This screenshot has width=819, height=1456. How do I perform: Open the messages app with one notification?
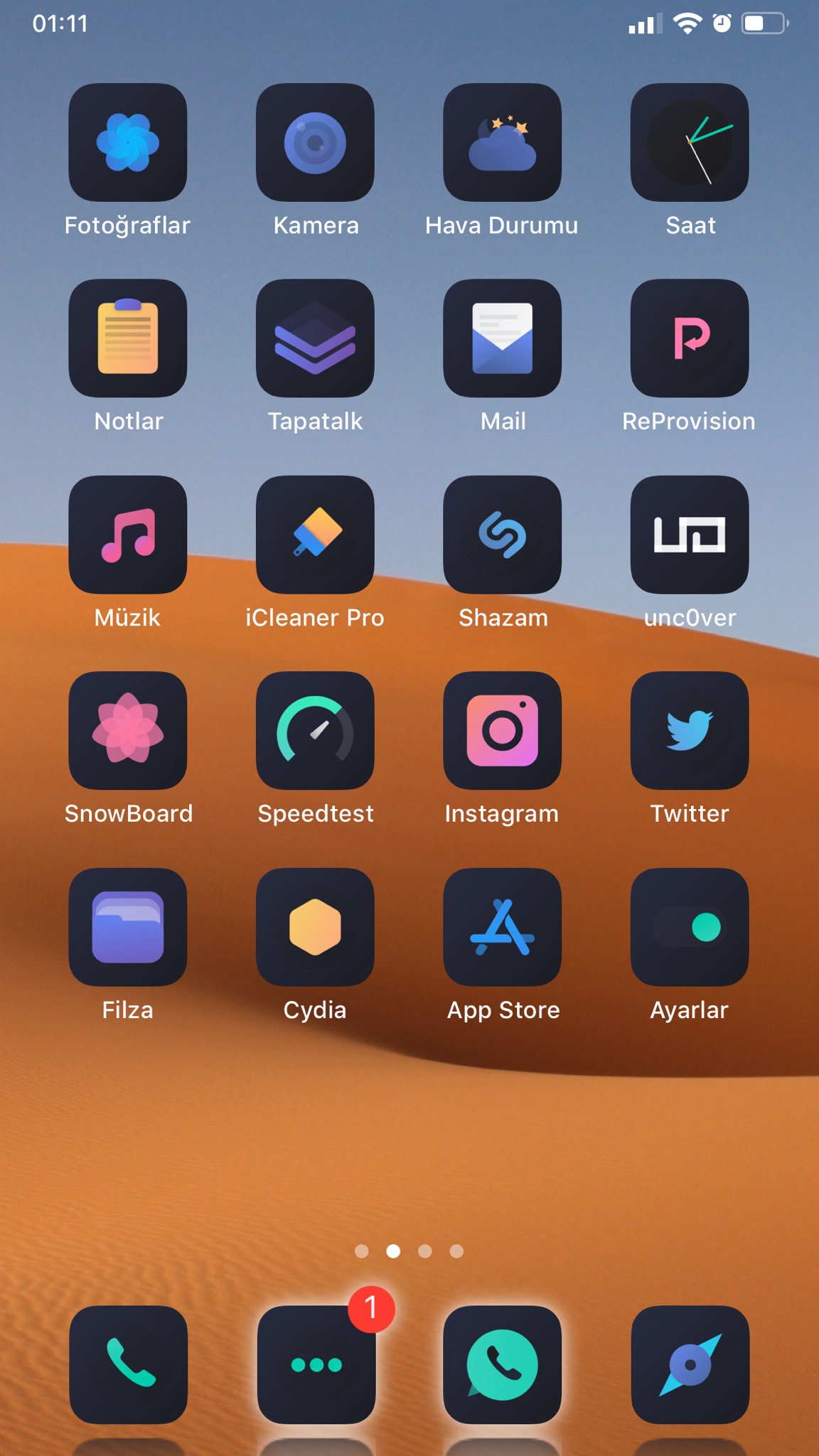[316, 1364]
